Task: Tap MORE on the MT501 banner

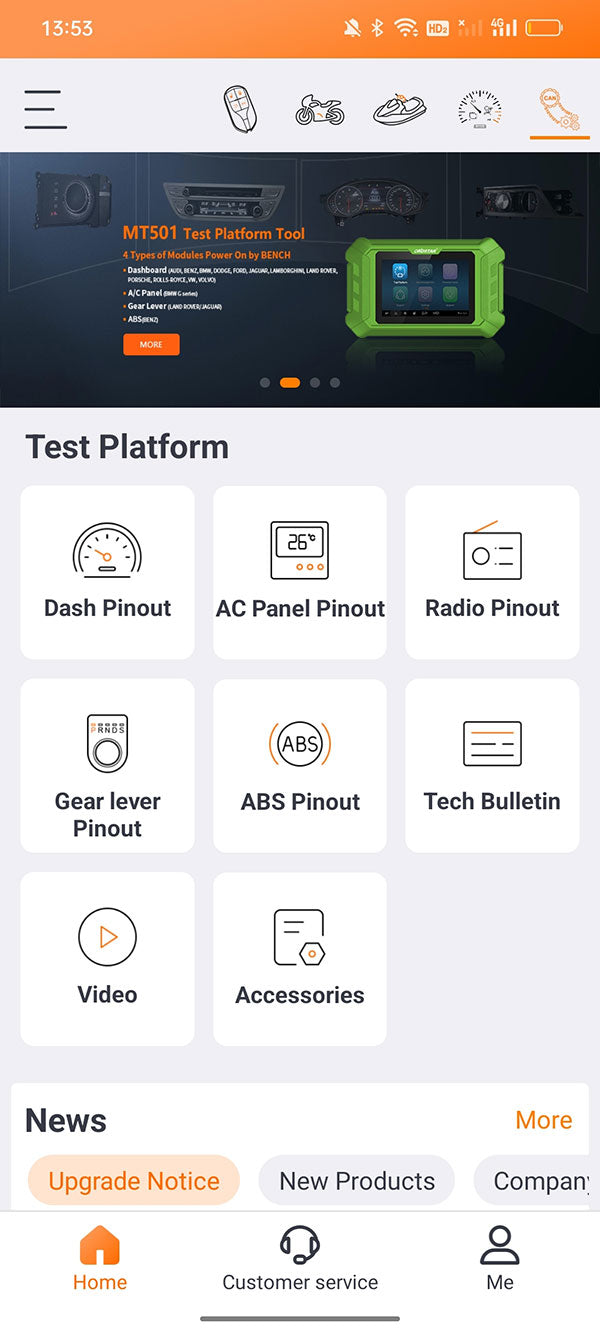Action: tap(151, 344)
